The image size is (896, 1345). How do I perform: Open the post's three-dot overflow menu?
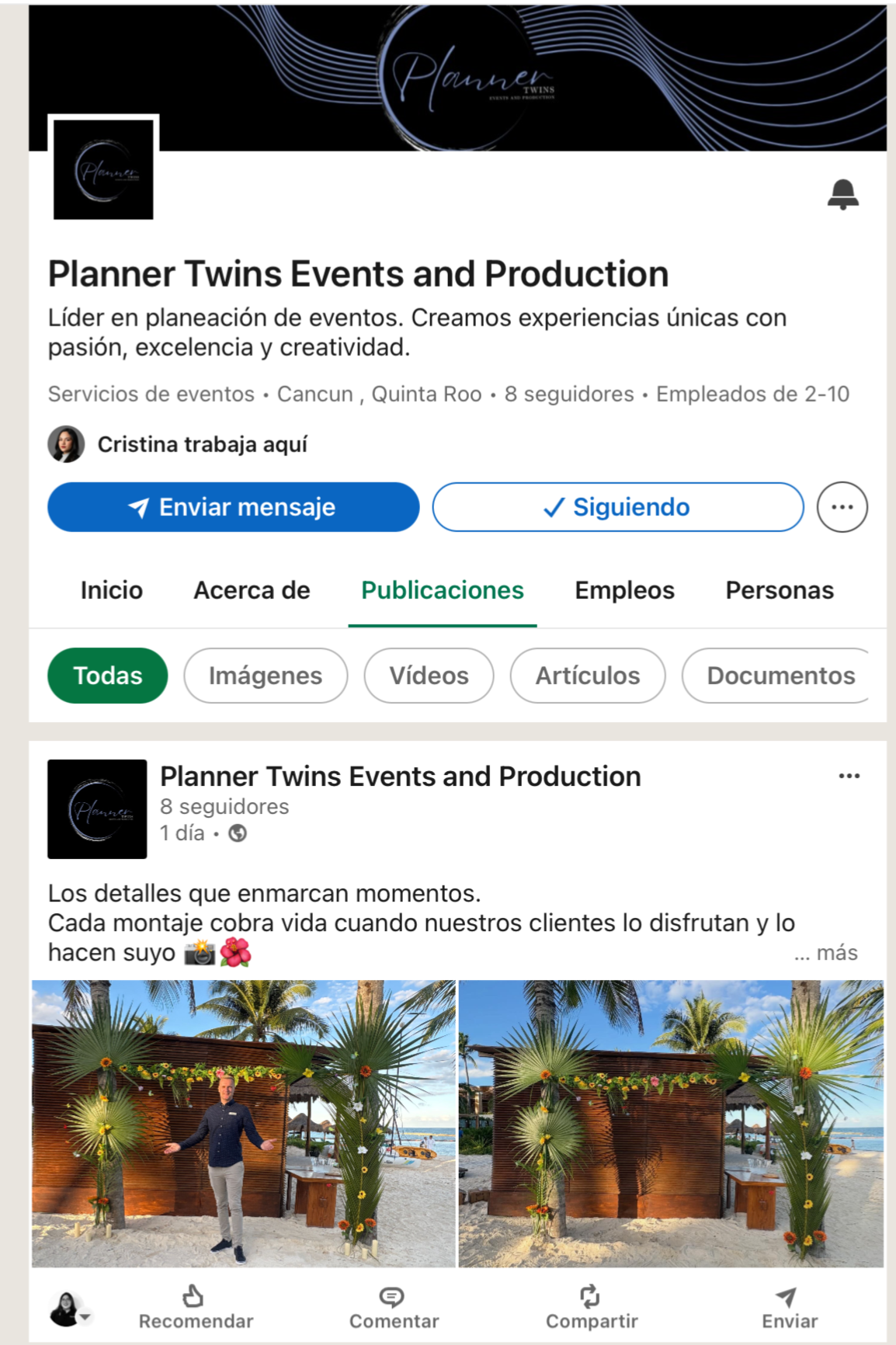[x=849, y=776]
